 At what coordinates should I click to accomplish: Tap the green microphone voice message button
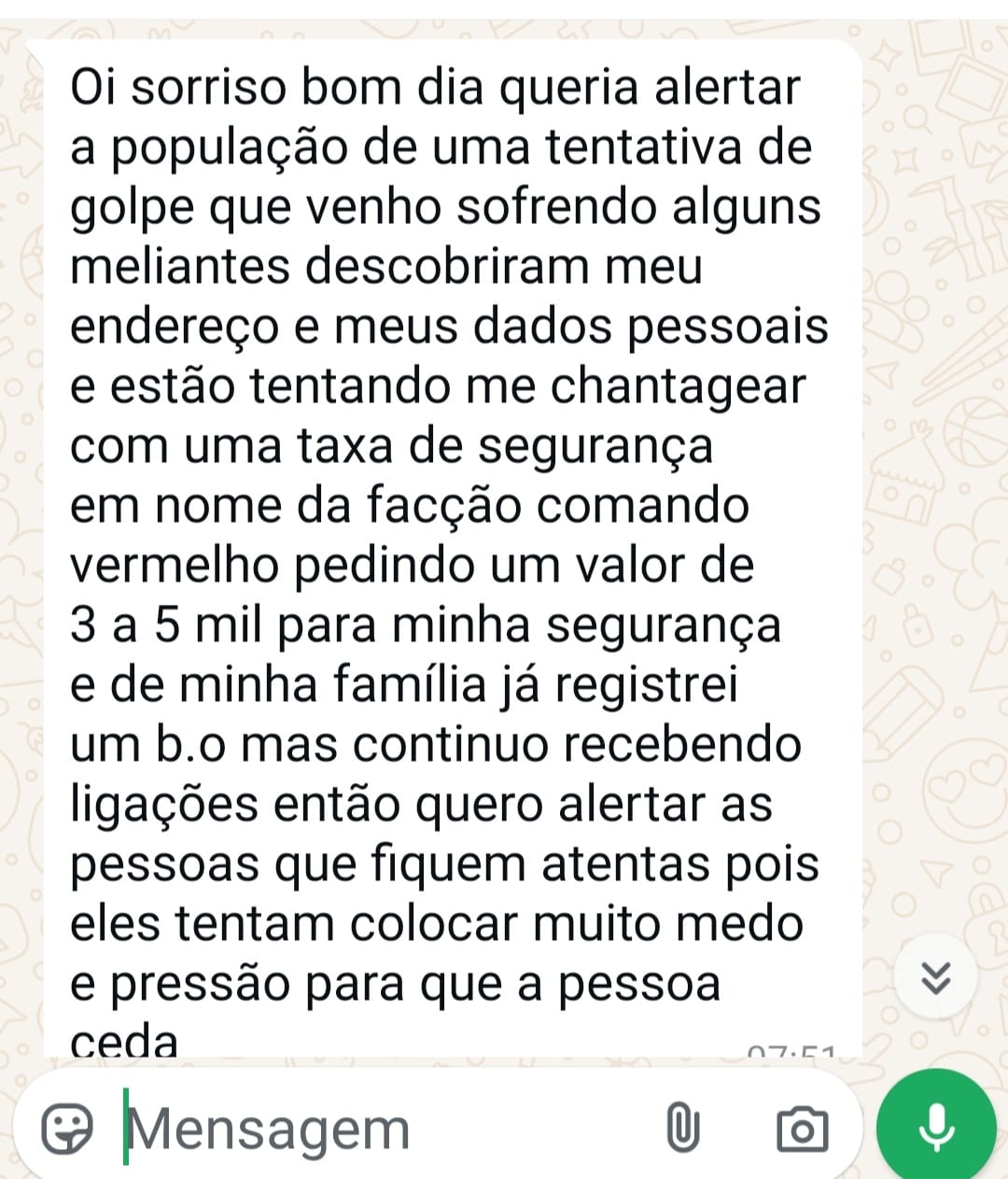[x=935, y=1127]
